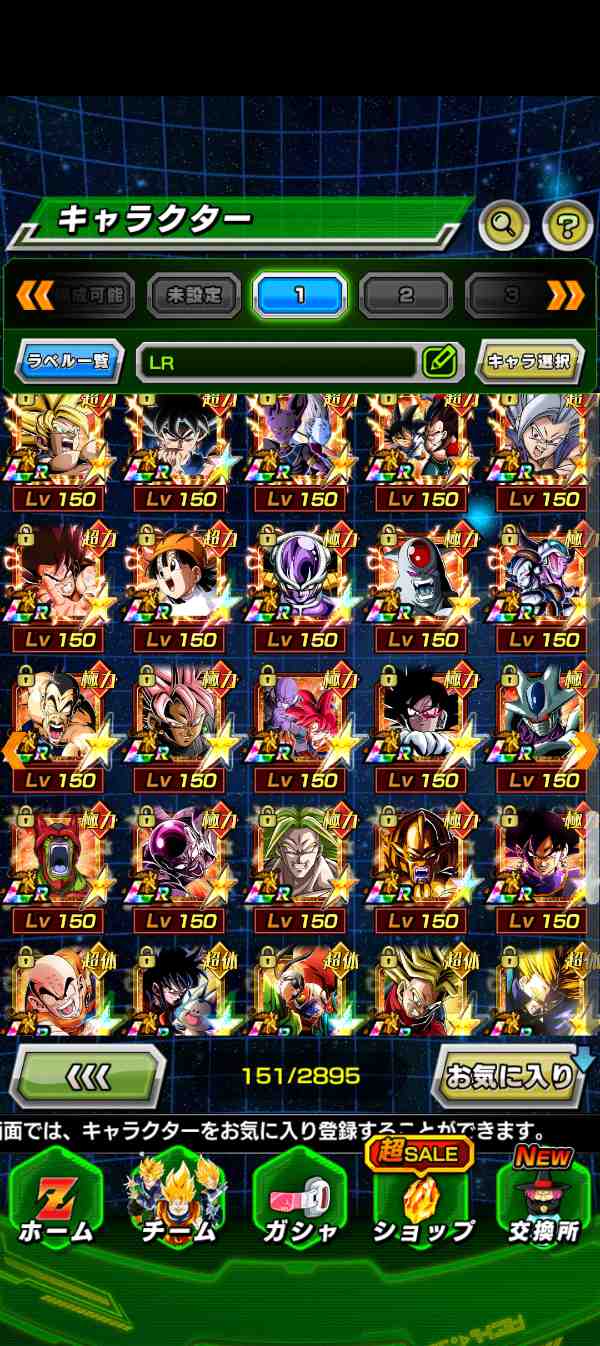Go back with the green arrow button
This screenshot has width=600, height=1346.
point(87,1076)
